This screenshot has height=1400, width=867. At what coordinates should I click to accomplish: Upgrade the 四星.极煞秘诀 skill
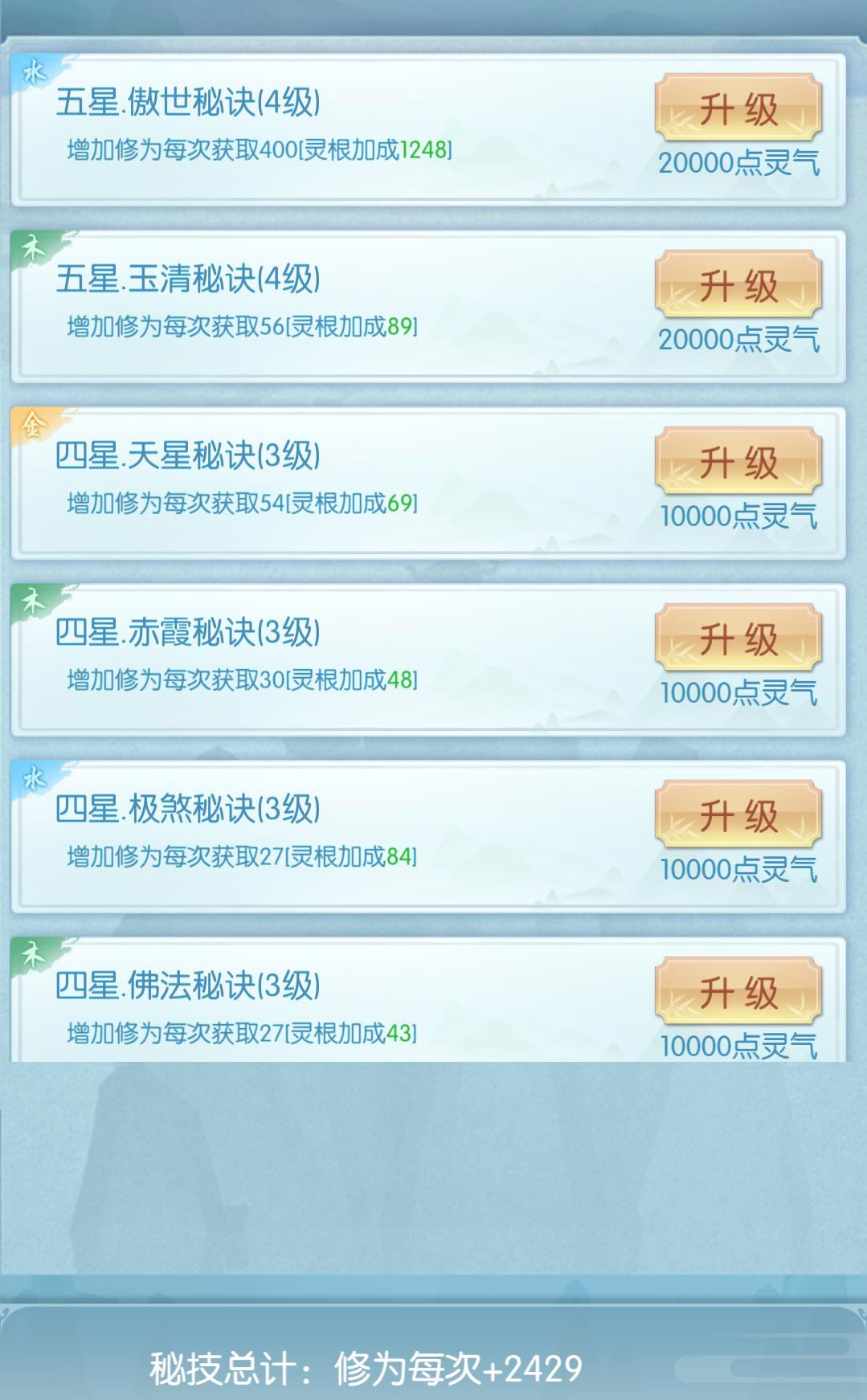[738, 815]
